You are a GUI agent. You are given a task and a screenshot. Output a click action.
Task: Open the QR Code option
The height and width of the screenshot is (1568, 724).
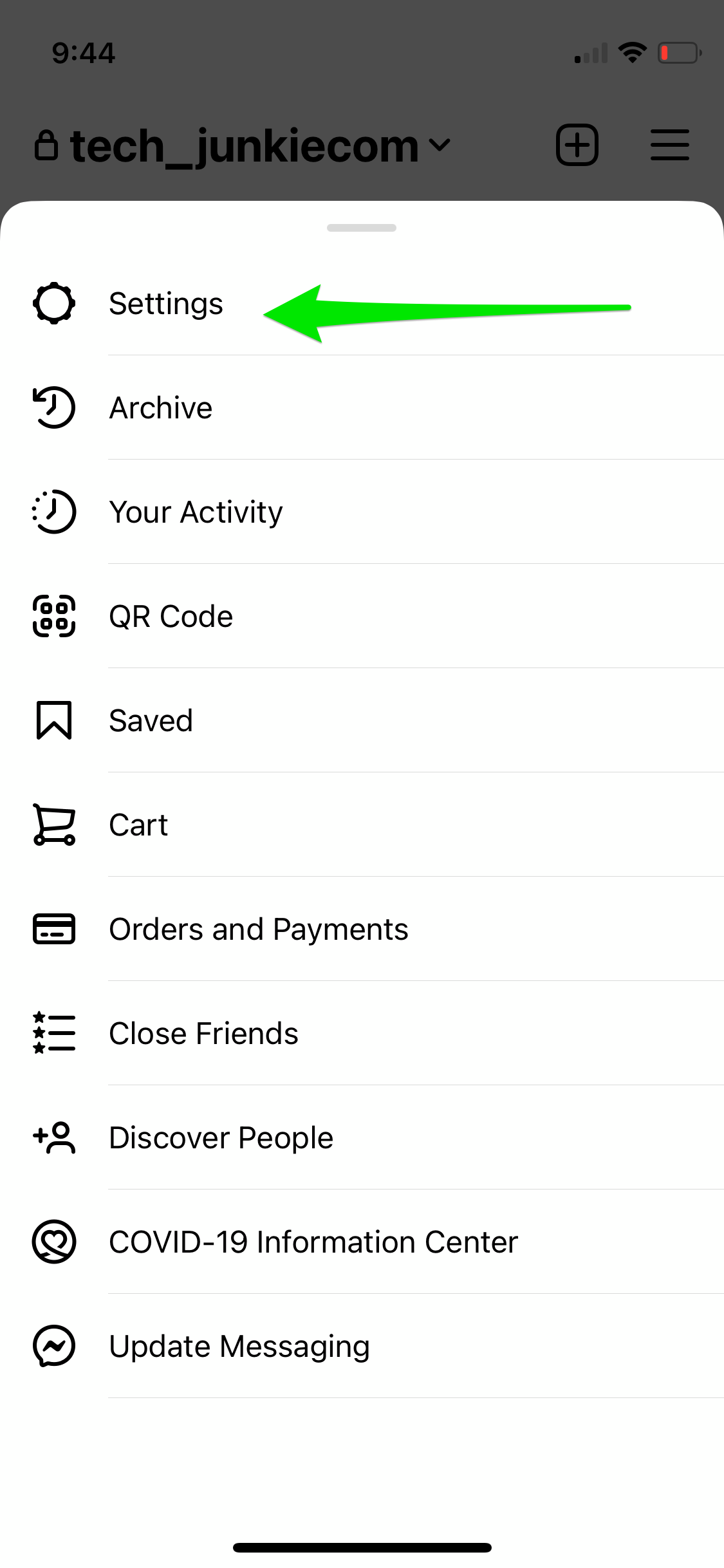(171, 617)
